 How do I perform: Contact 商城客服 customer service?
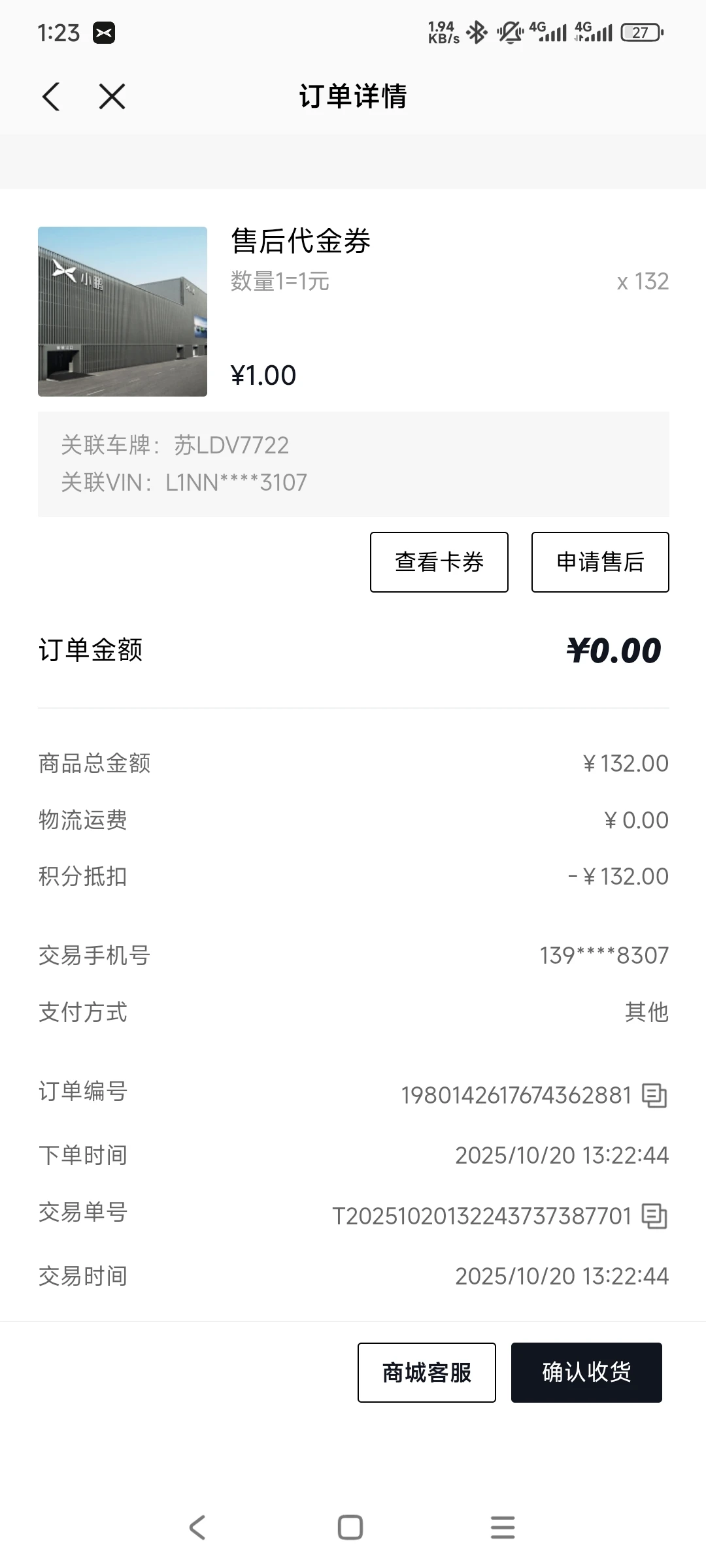click(426, 1372)
